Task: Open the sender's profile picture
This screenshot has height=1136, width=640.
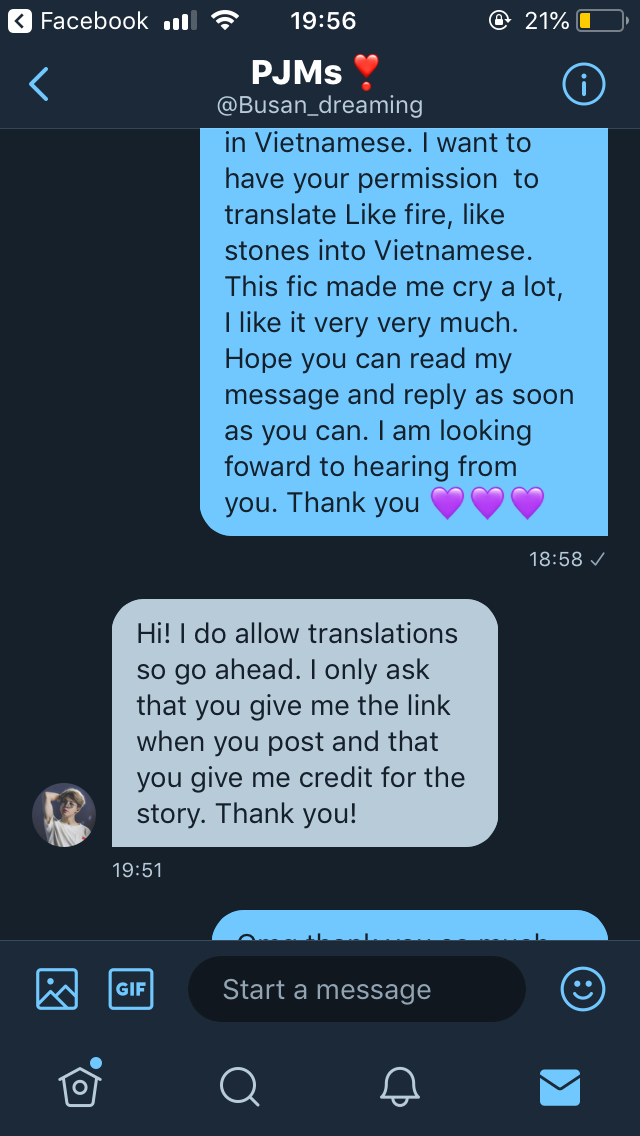Action: point(64,815)
